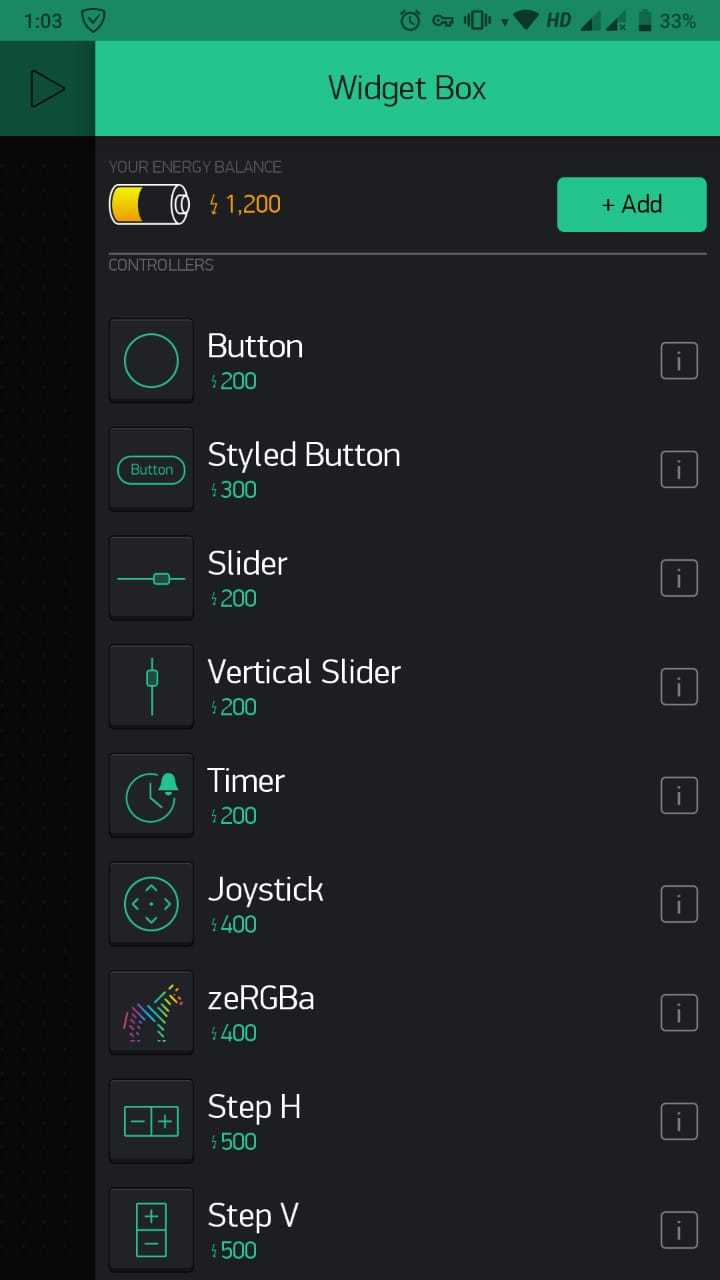The height and width of the screenshot is (1280, 720).
Task: Pick the Step V widget
Action: 253,1230
